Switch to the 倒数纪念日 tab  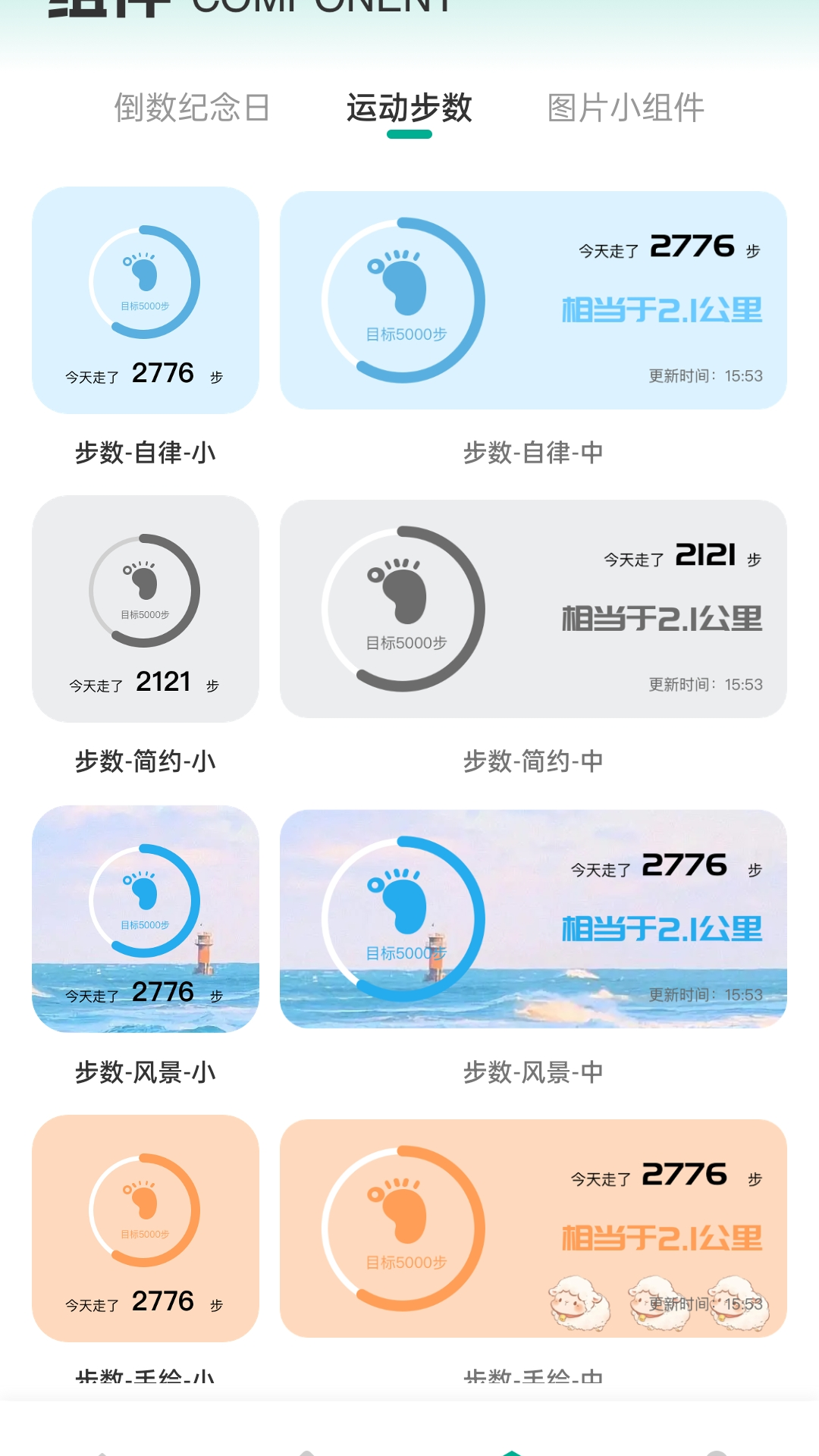192,108
